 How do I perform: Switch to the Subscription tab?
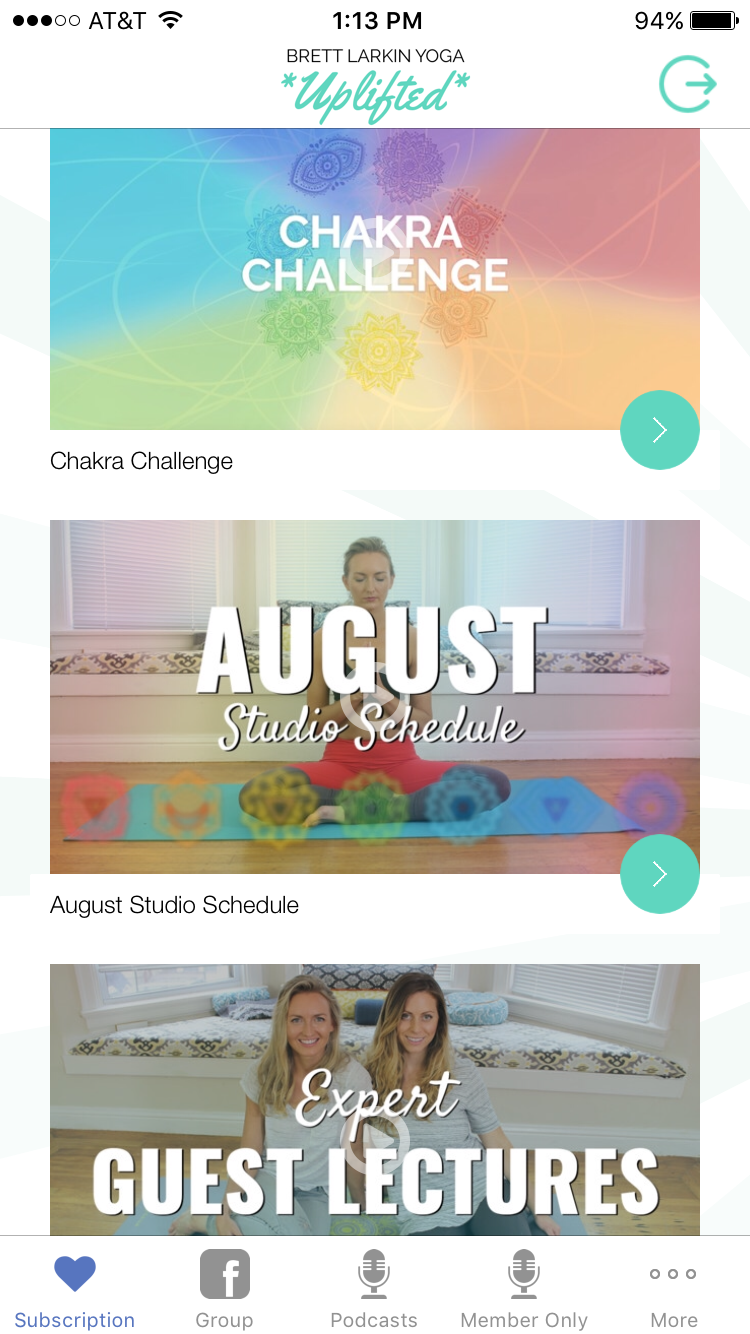tap(75, 1290)
